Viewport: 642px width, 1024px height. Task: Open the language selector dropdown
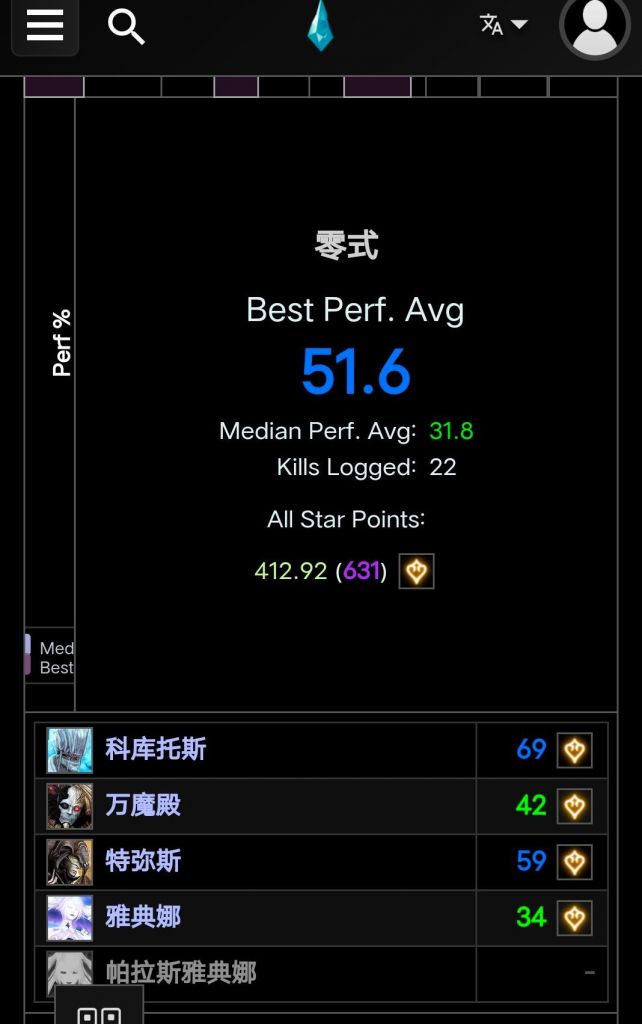coord(503,25)
